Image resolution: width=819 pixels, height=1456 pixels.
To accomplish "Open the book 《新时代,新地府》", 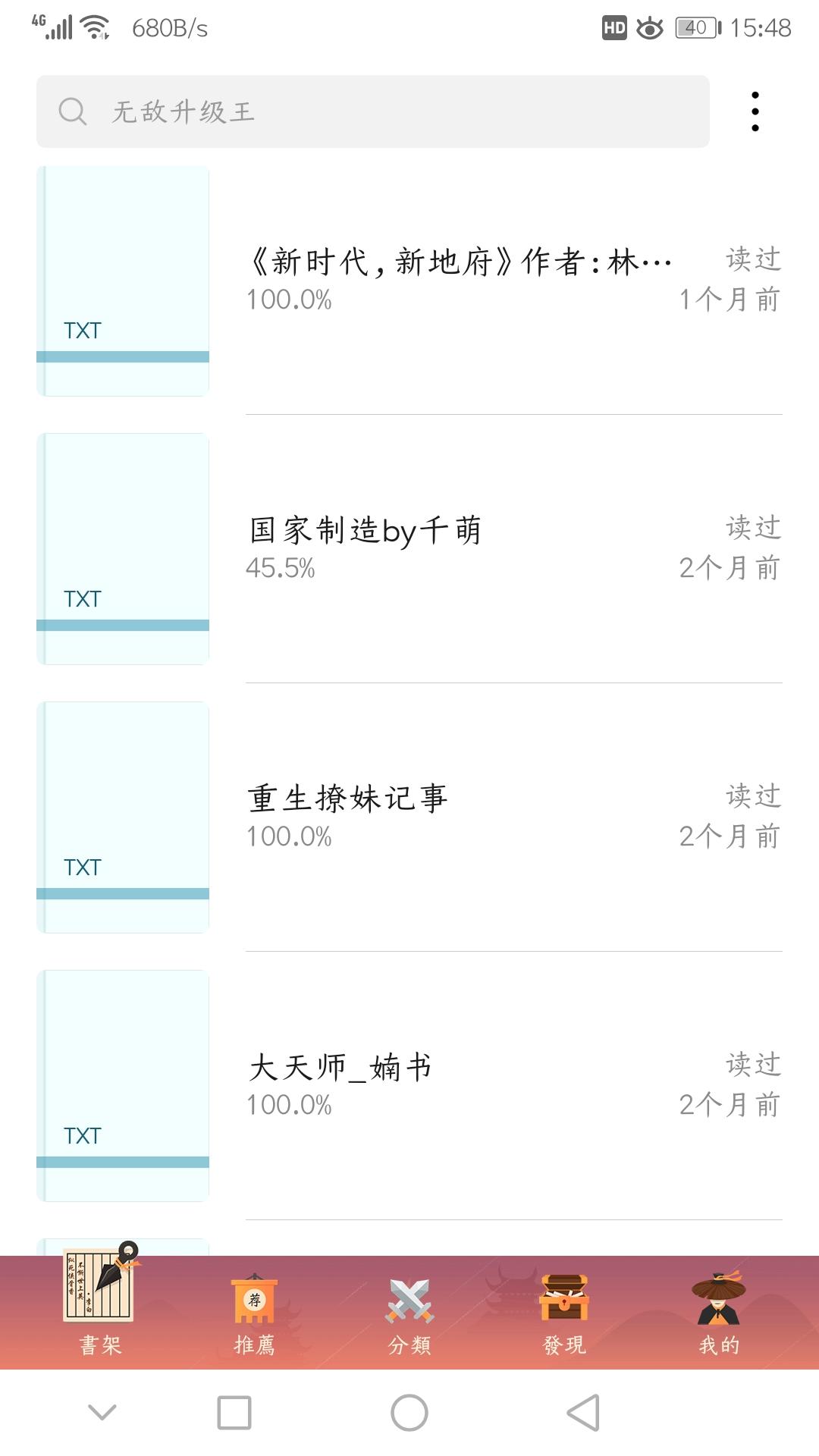I will coord(409,281).
